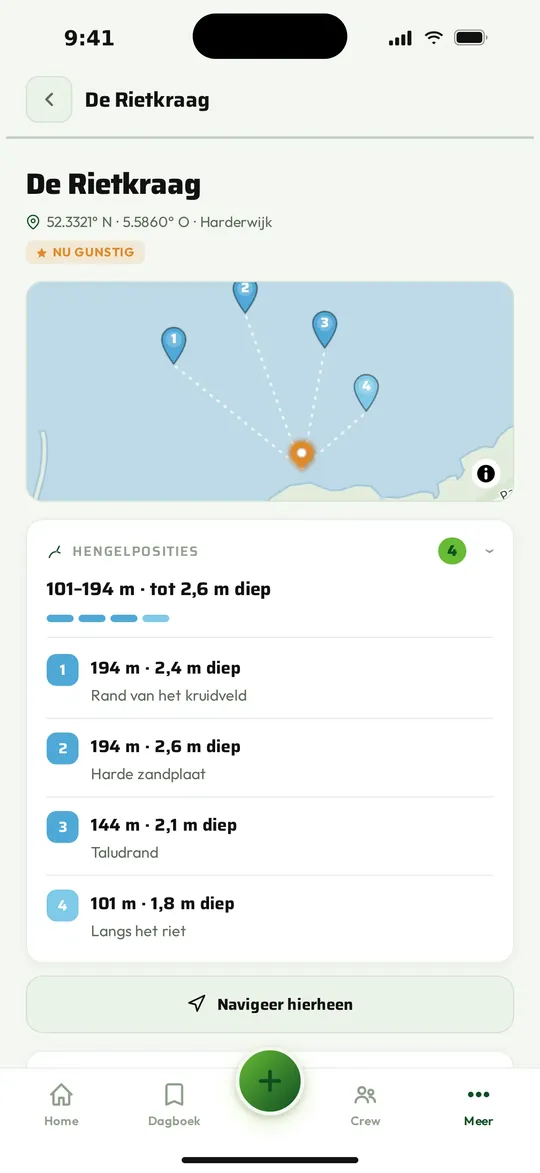Select map pin number 3
The image size is (540, 1173).
point(324,329)
